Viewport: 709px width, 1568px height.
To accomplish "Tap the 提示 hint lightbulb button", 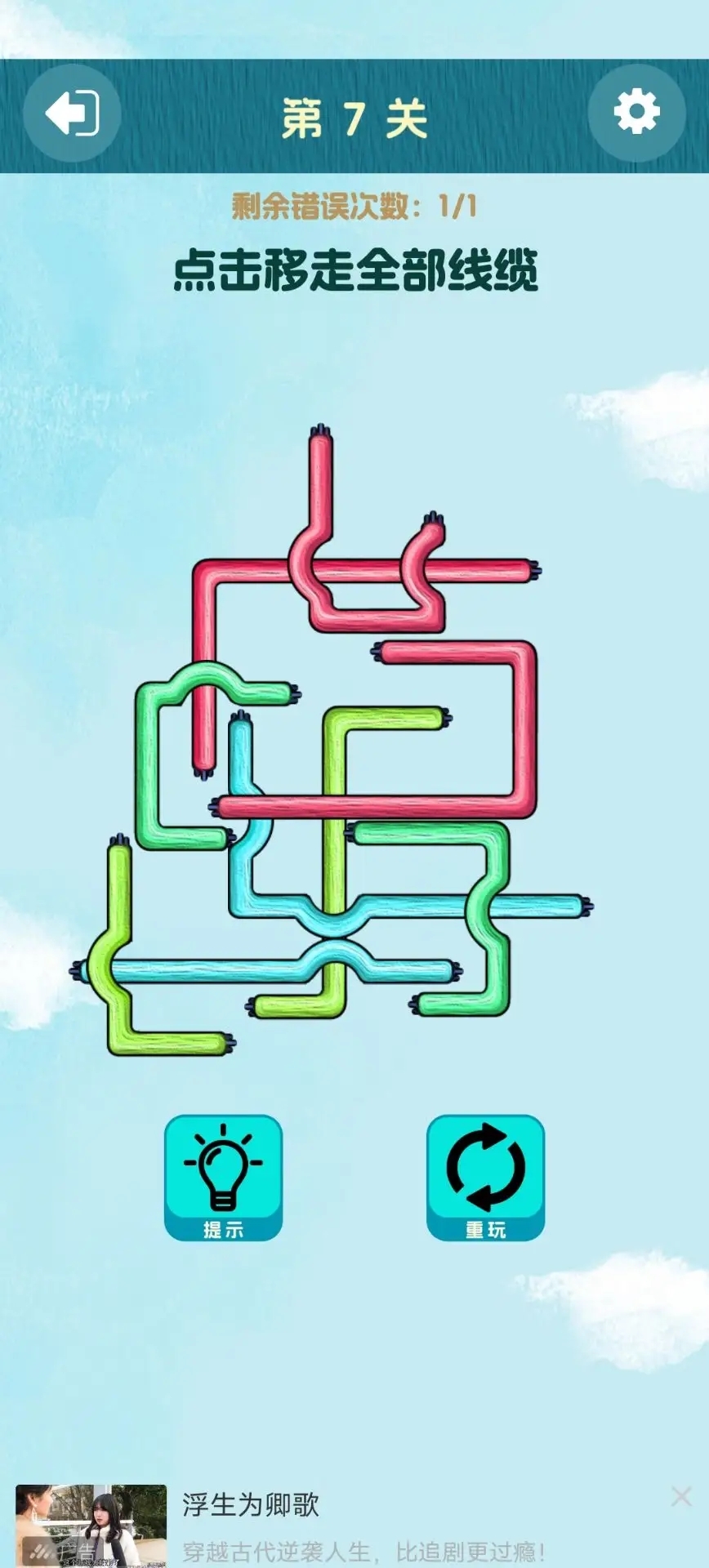I will [x=223, y=1177].
